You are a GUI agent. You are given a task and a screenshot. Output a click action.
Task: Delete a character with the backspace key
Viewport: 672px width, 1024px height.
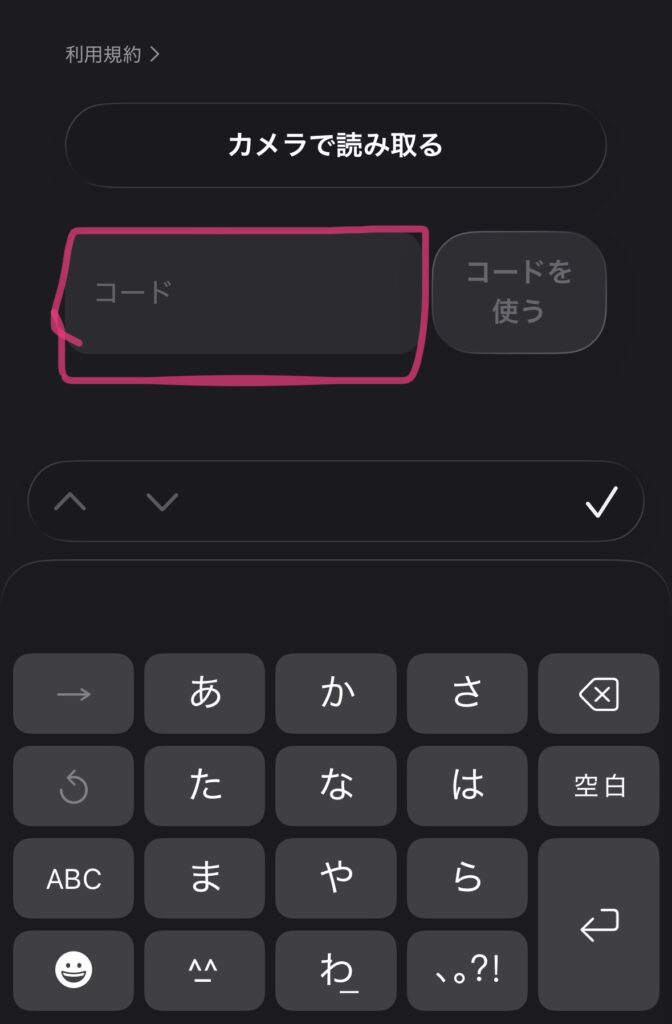[x=598, y=693]
